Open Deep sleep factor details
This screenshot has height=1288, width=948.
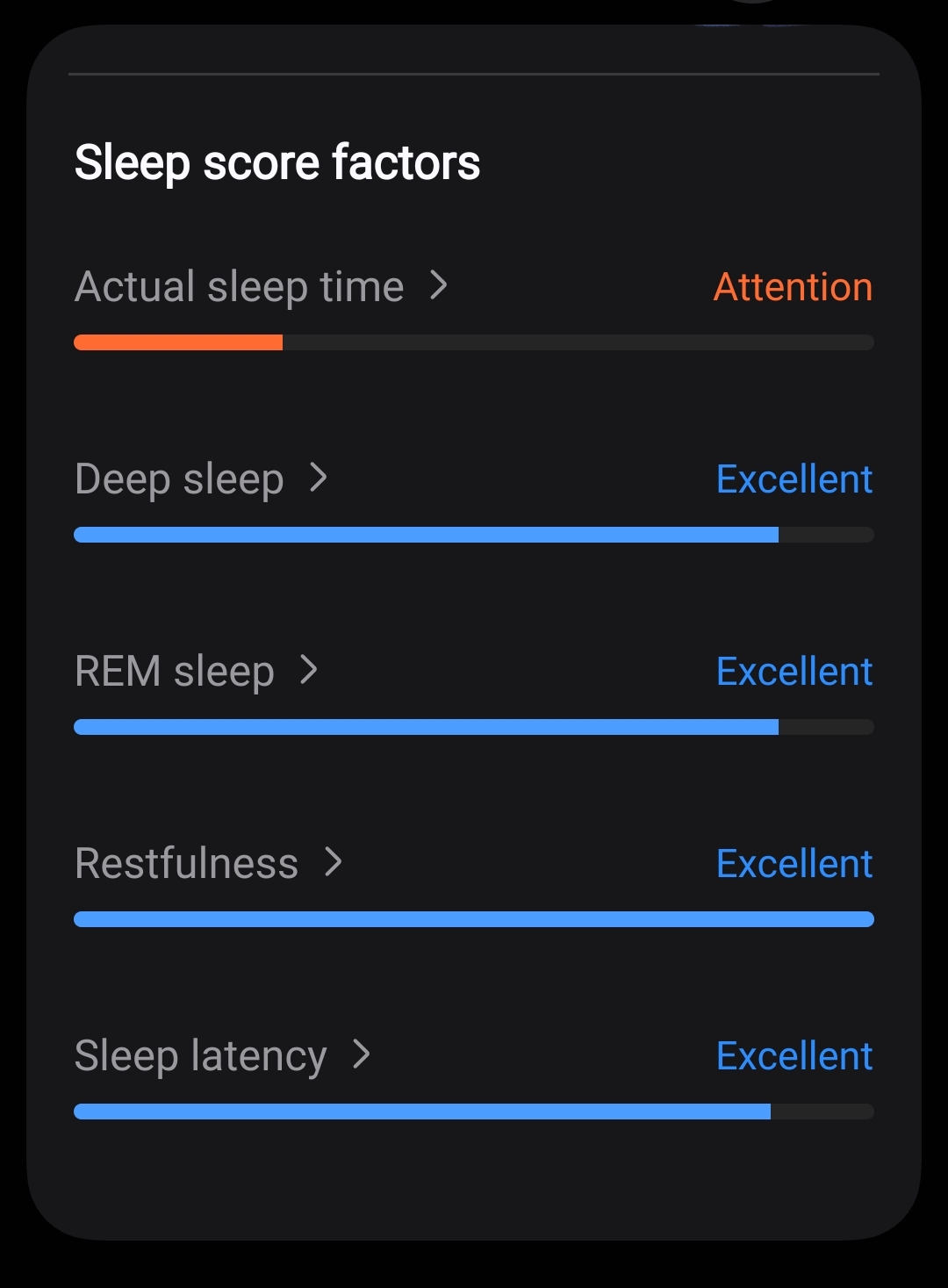200,479
